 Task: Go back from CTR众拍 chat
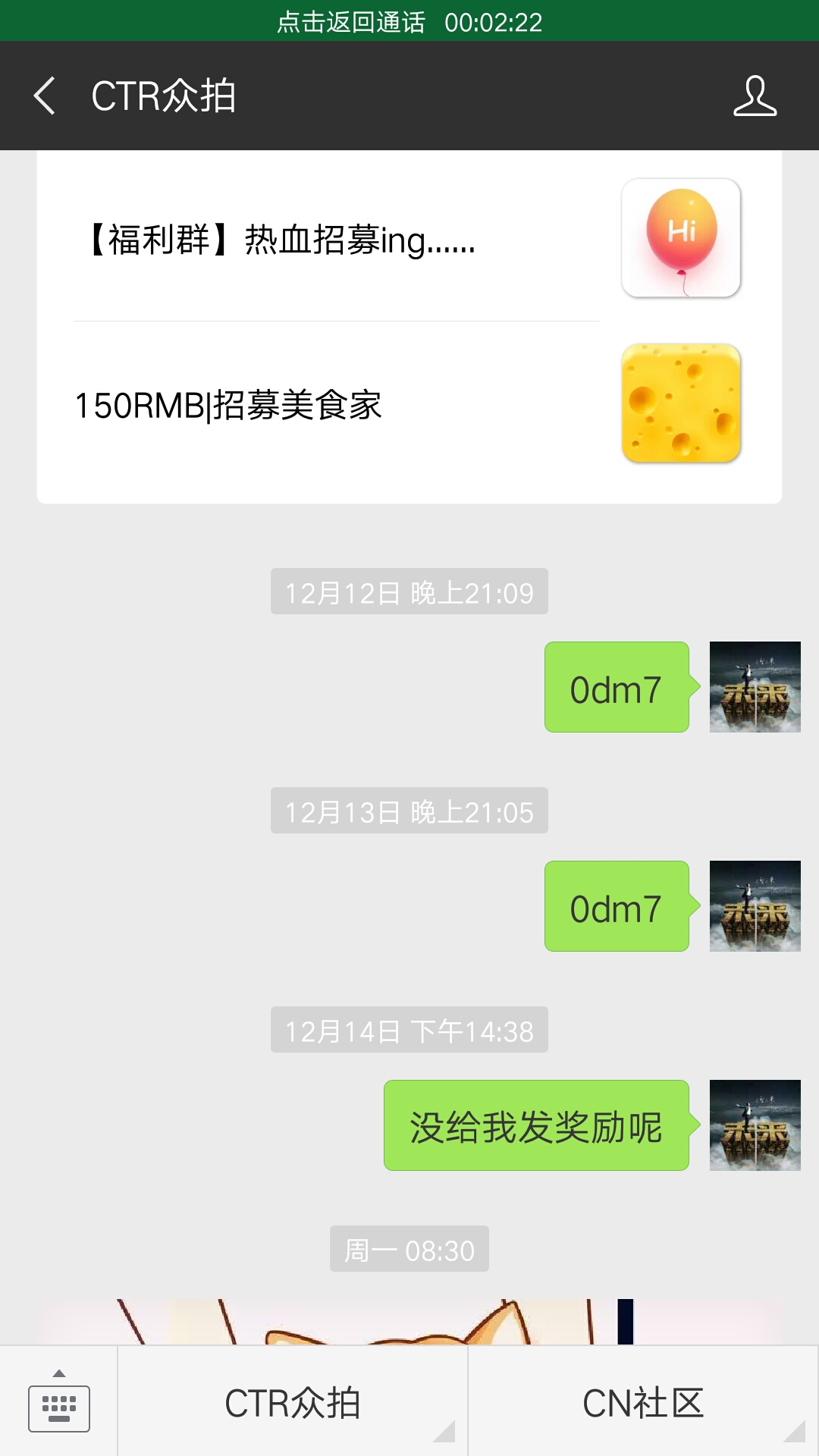45,96
